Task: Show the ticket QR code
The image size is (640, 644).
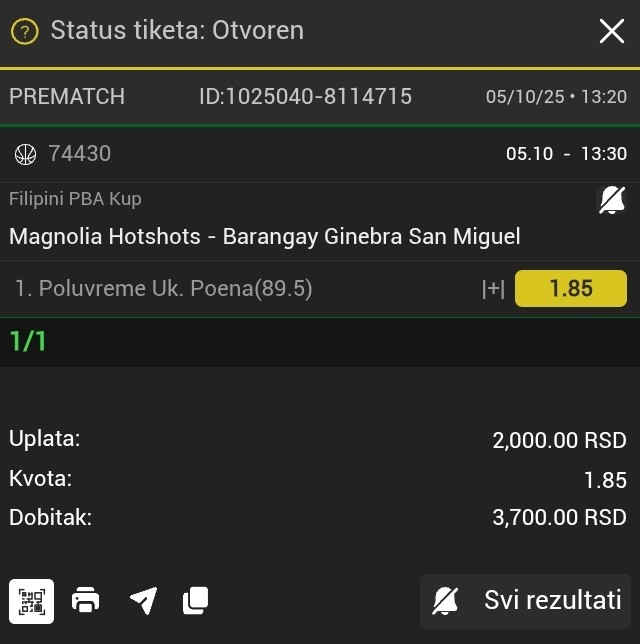Action: coord(32,600)
